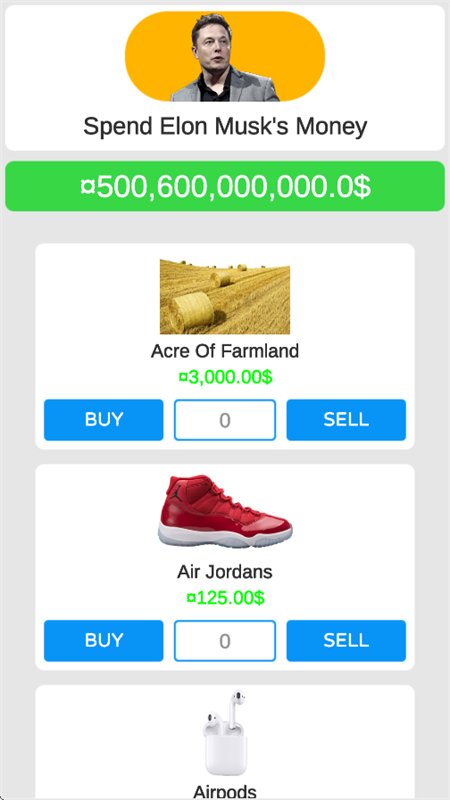Buy an Acre Of Farmland
The height and width of the screenshot is (800, 450).
(x=104, y=420)
